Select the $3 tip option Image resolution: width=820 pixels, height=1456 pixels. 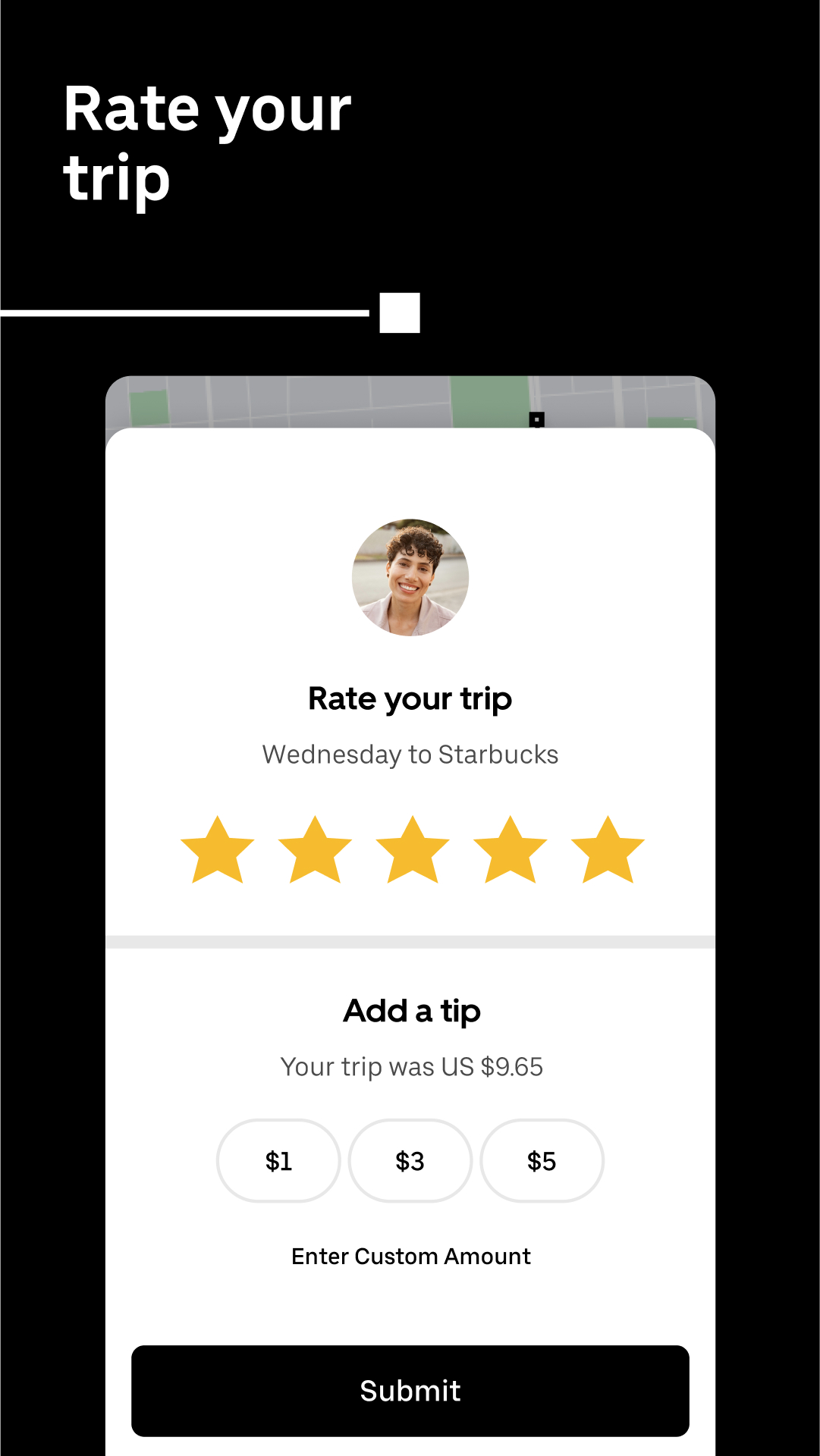tap(410, 1161)
